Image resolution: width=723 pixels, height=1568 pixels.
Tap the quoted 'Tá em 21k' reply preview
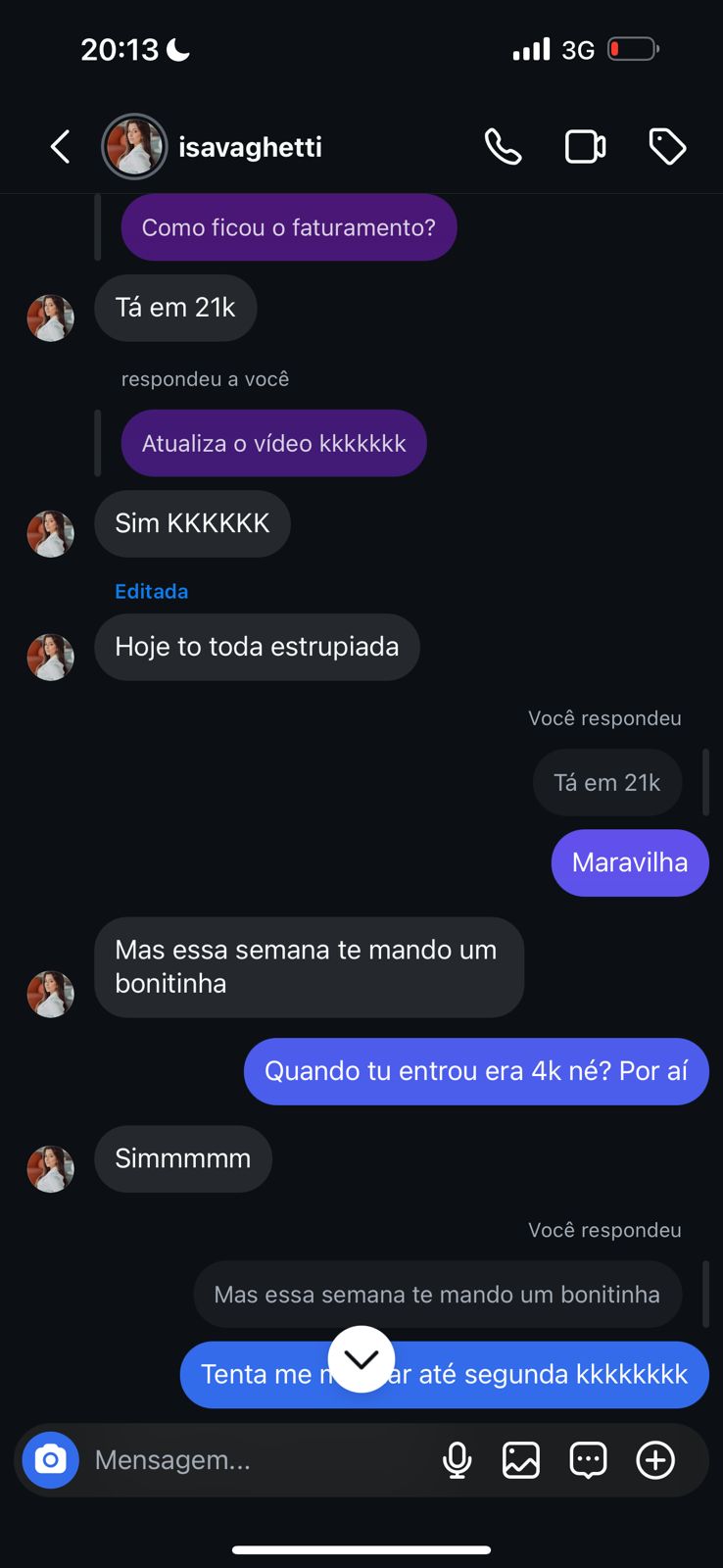pos(607,782)
